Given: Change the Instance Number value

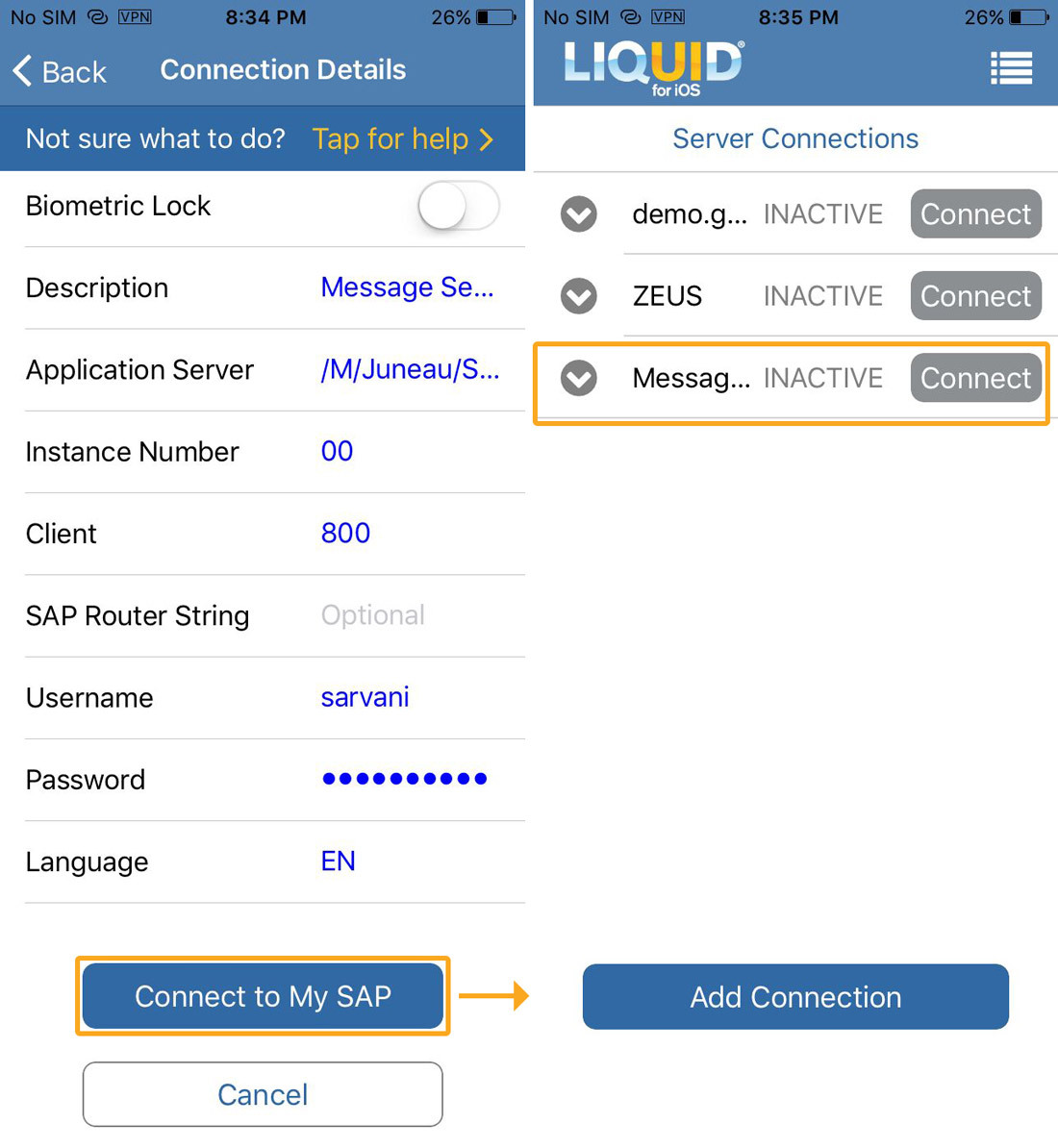Looking at the screenshot, I should (338, 451).
